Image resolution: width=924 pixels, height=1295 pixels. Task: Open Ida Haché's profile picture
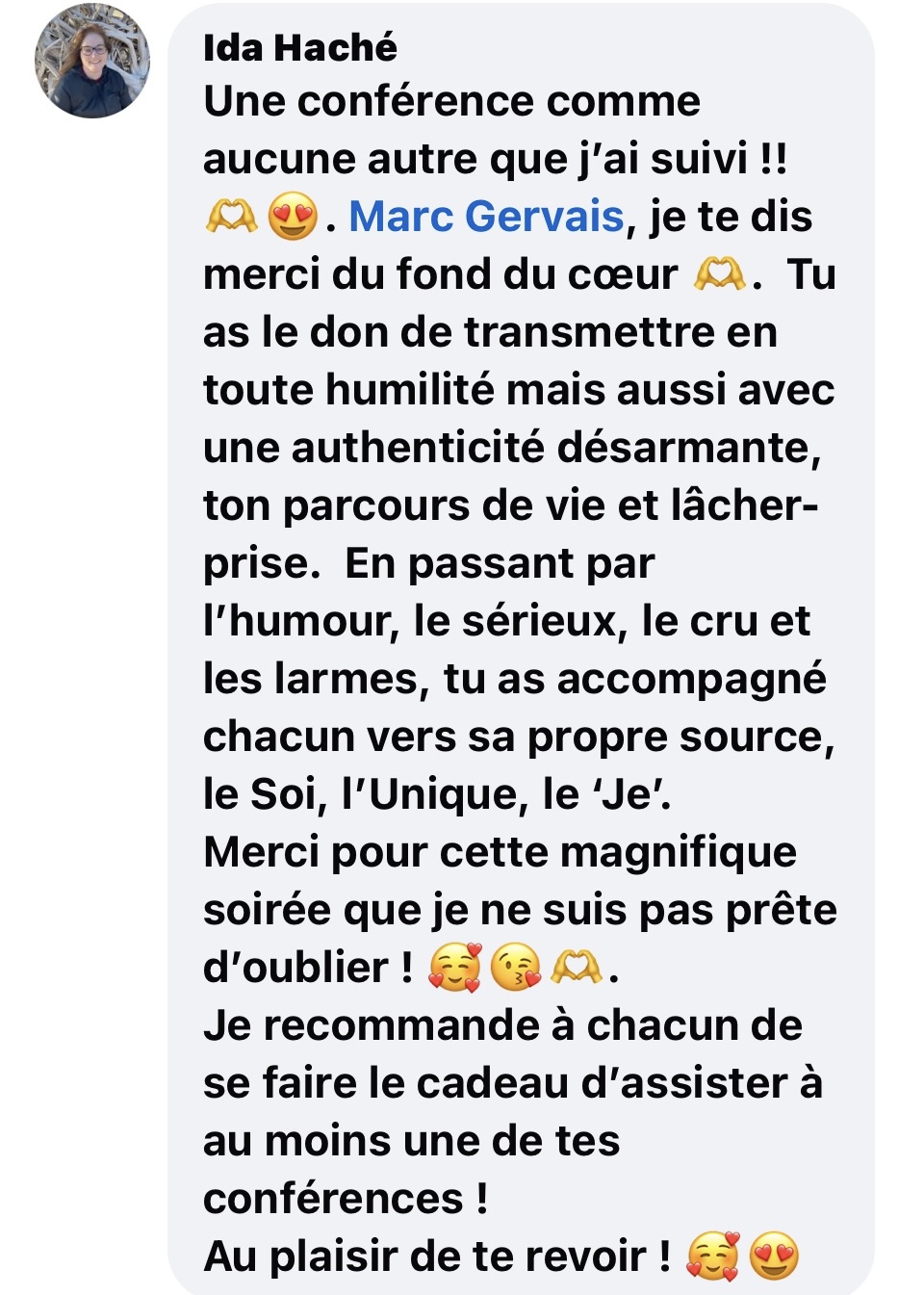(x=92, y=61)
